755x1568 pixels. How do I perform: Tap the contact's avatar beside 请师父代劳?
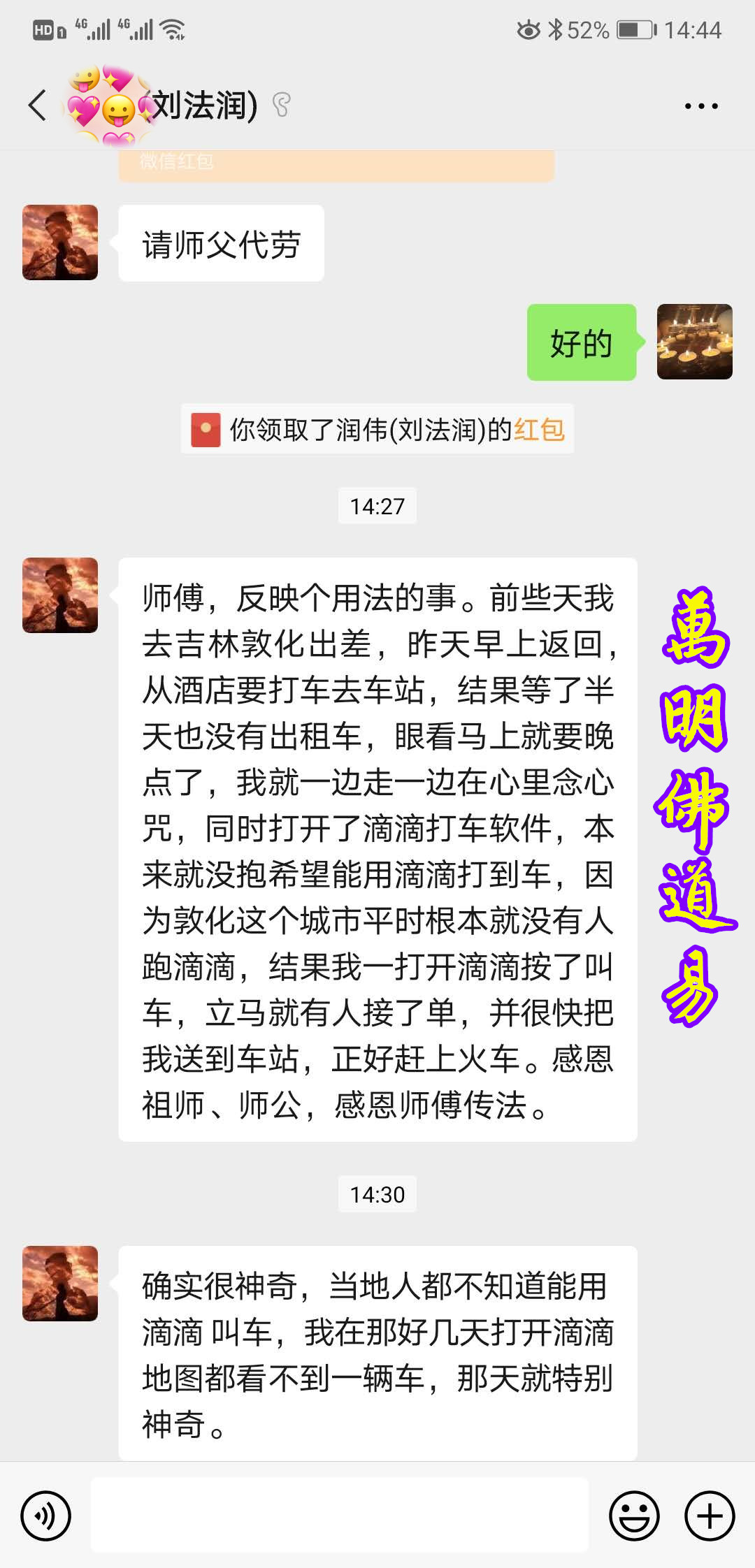click(x=60, y=242)
